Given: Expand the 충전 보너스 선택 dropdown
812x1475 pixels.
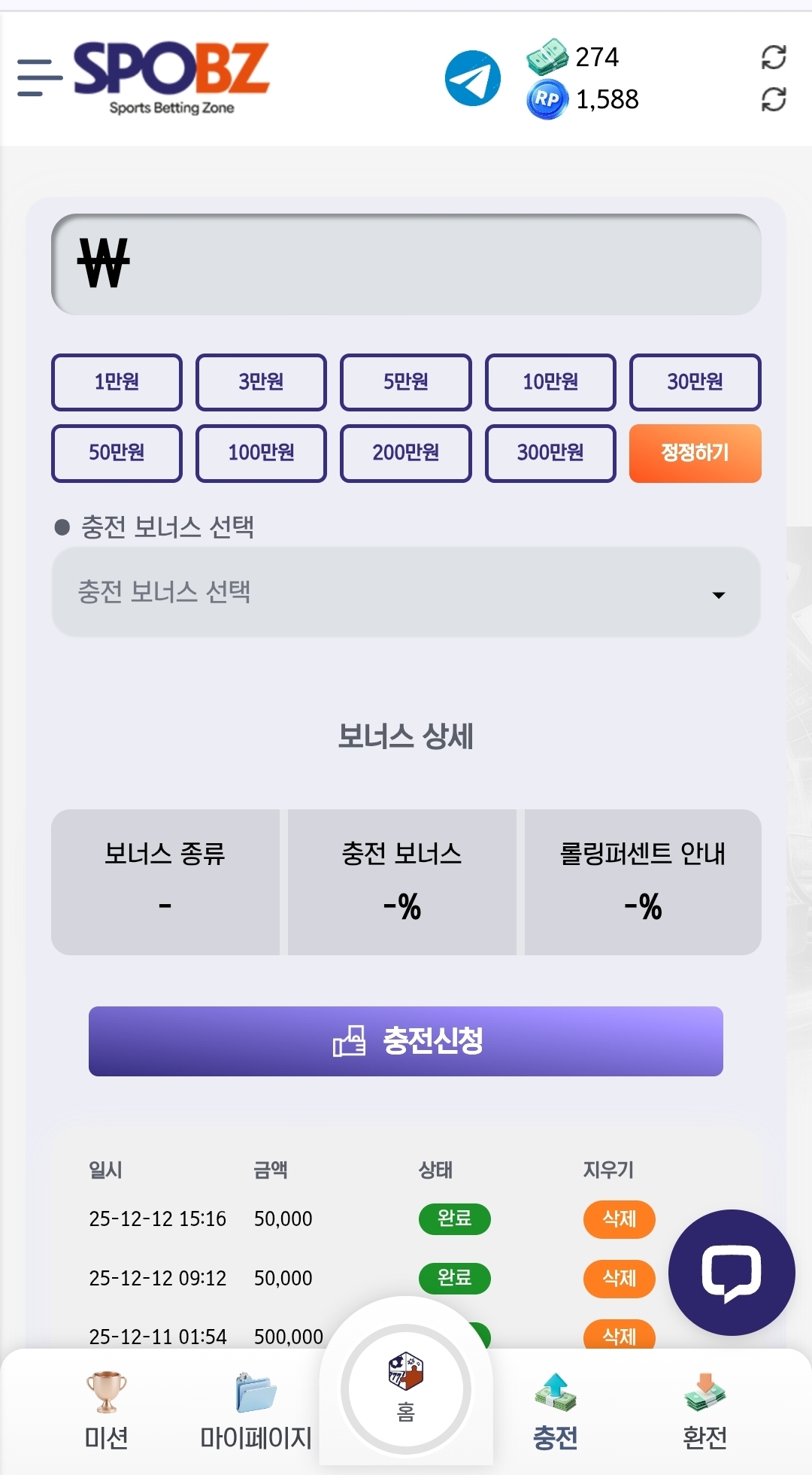Looking at the screenshot, I should pos(406,593).
